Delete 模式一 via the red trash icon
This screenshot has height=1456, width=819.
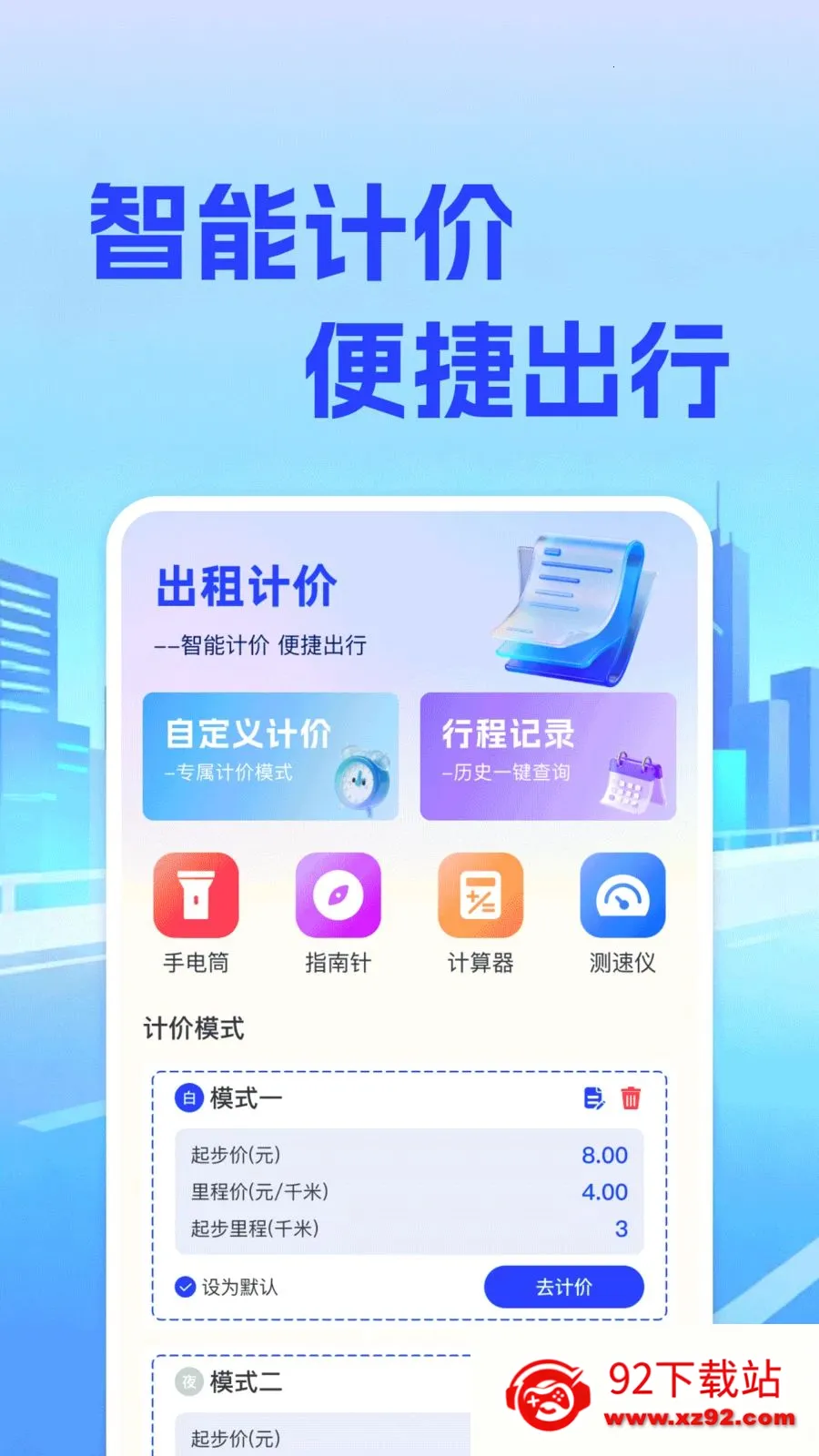click(632, 1099)
